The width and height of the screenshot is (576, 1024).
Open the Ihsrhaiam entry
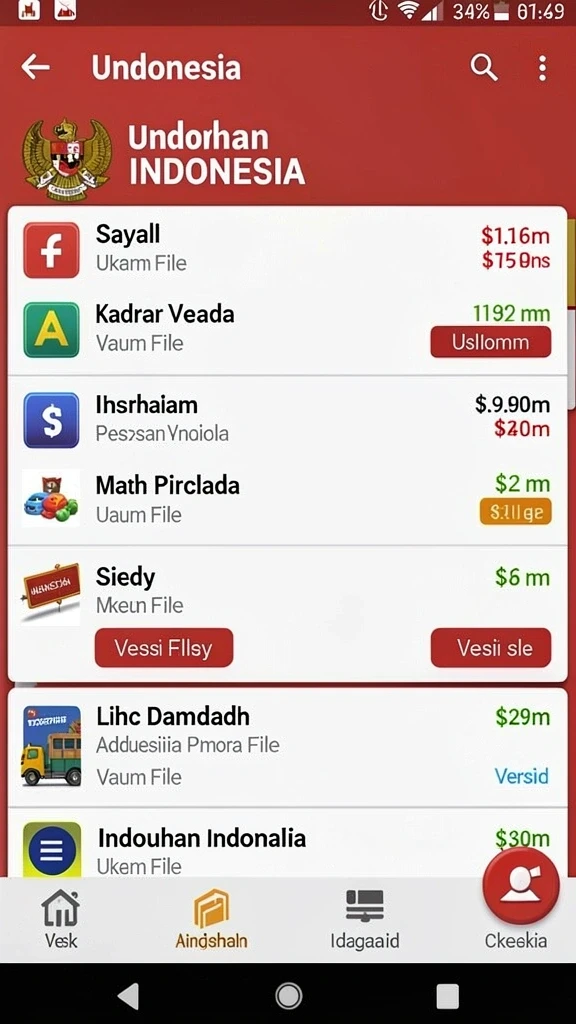pyautogui.click(x=287, y=419)
